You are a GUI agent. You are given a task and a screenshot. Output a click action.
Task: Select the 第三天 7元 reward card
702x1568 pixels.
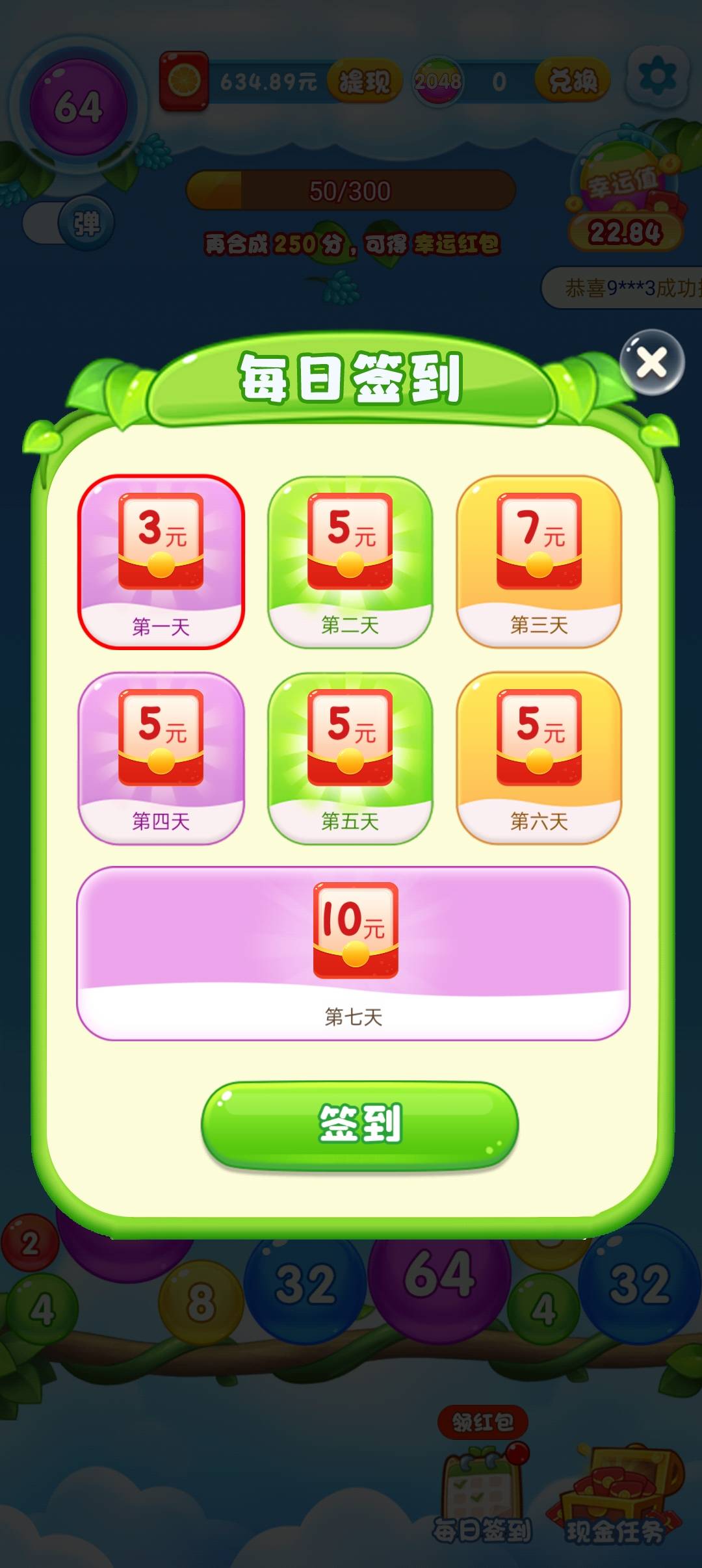[539, 562]
